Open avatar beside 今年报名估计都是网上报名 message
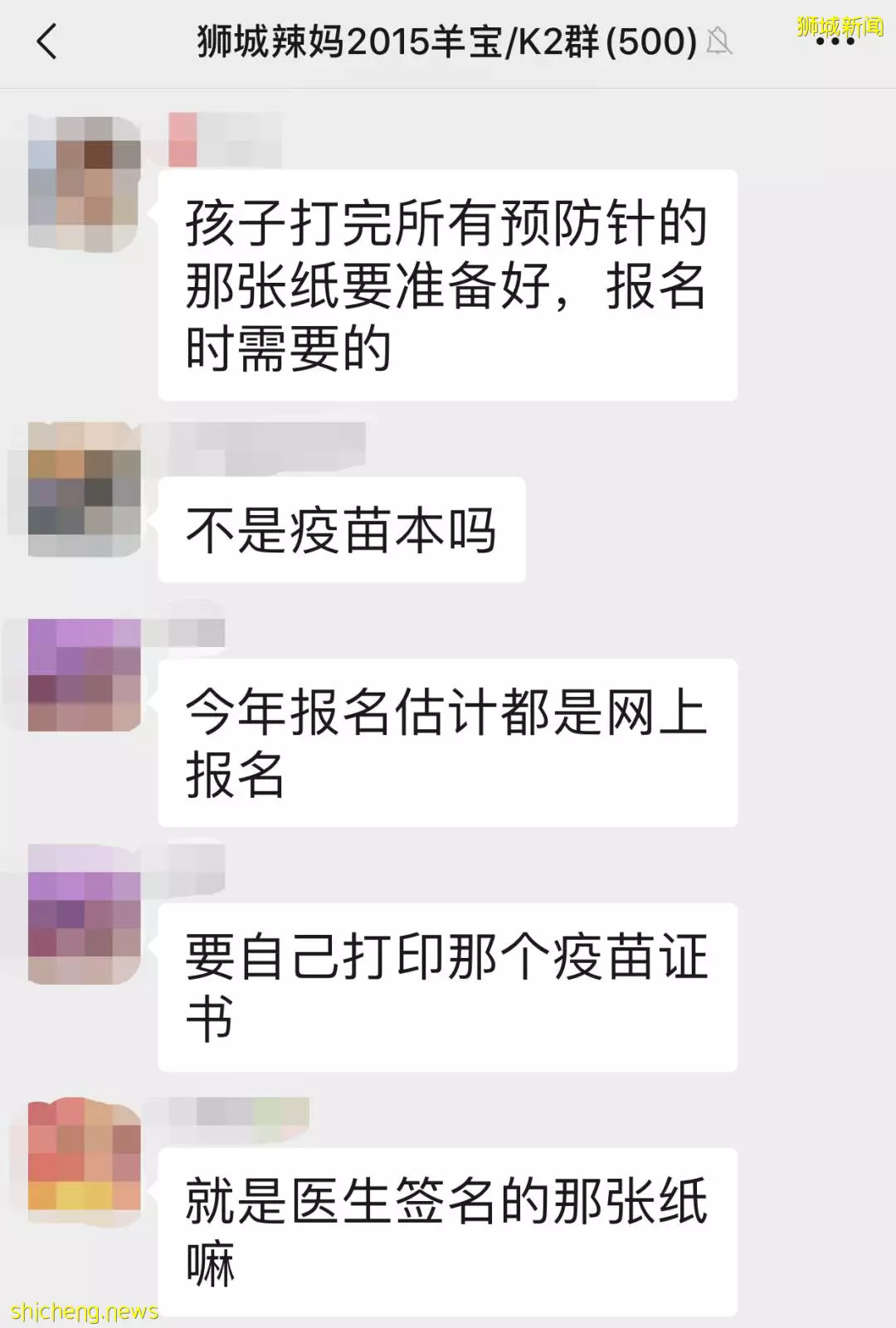The height and width of the screenshot is (1328, 896). coord(84,675)
